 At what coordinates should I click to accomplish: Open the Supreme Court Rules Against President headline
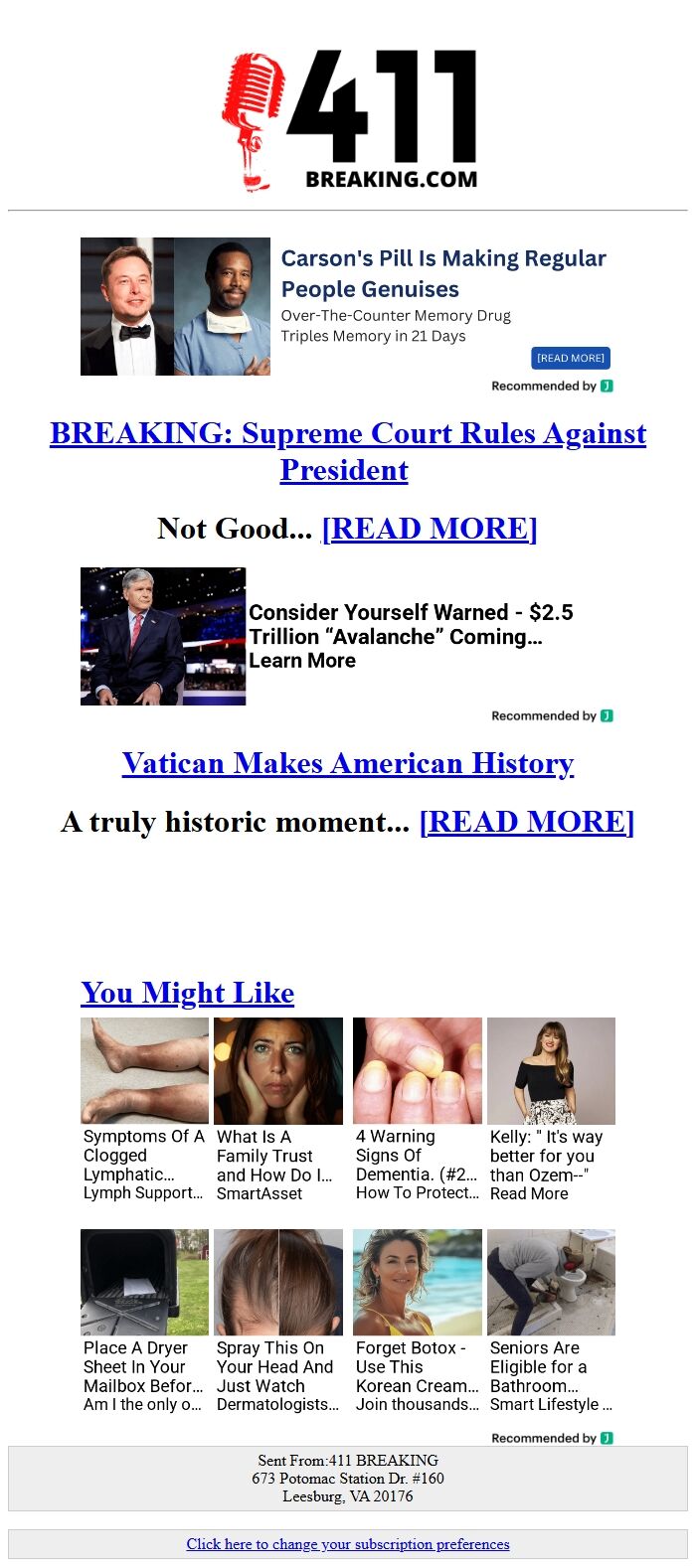pos(348,434)
